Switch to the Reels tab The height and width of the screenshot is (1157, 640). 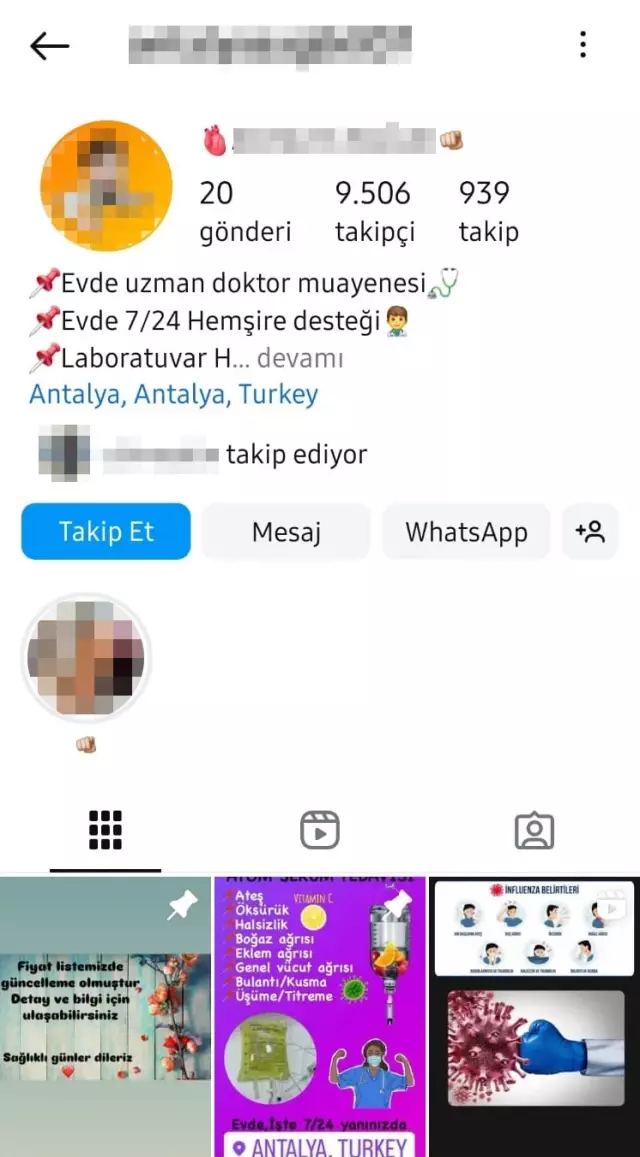click(320, 830)
